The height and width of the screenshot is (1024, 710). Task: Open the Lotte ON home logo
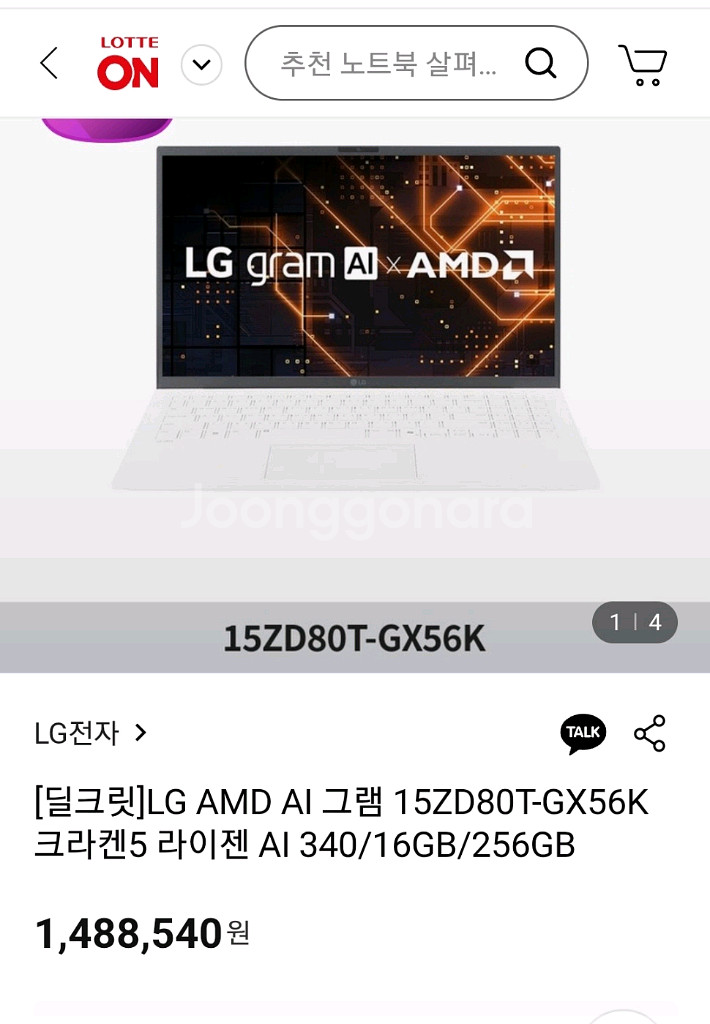point(128,64)
